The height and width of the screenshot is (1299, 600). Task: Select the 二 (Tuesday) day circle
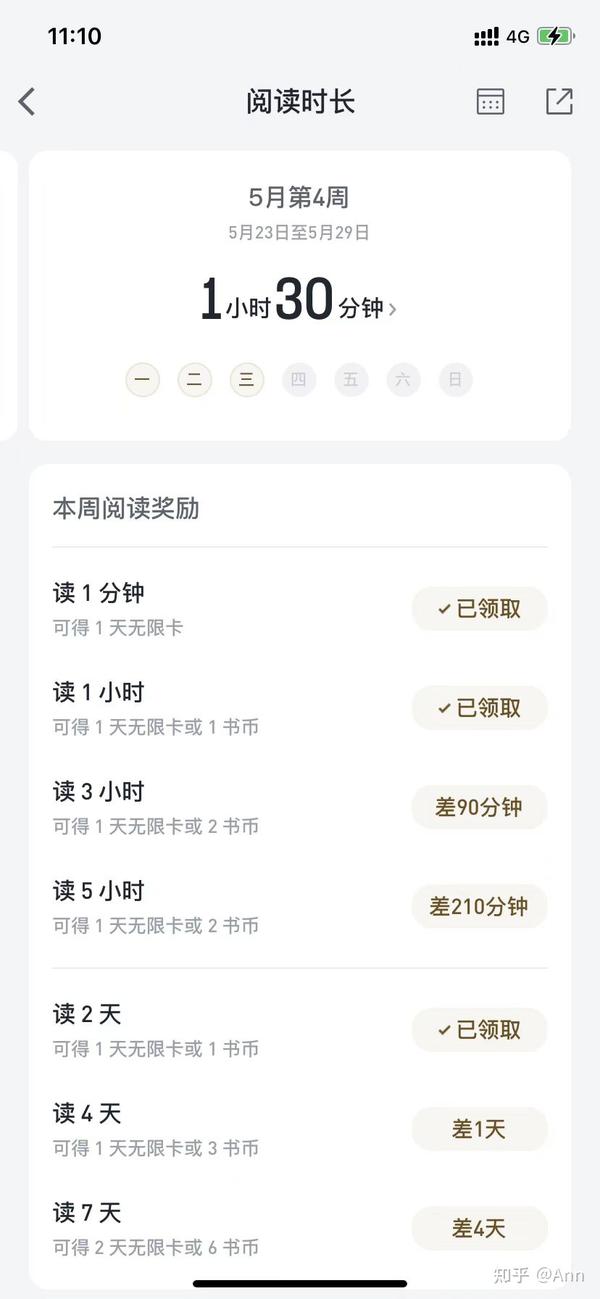[194, 380]
